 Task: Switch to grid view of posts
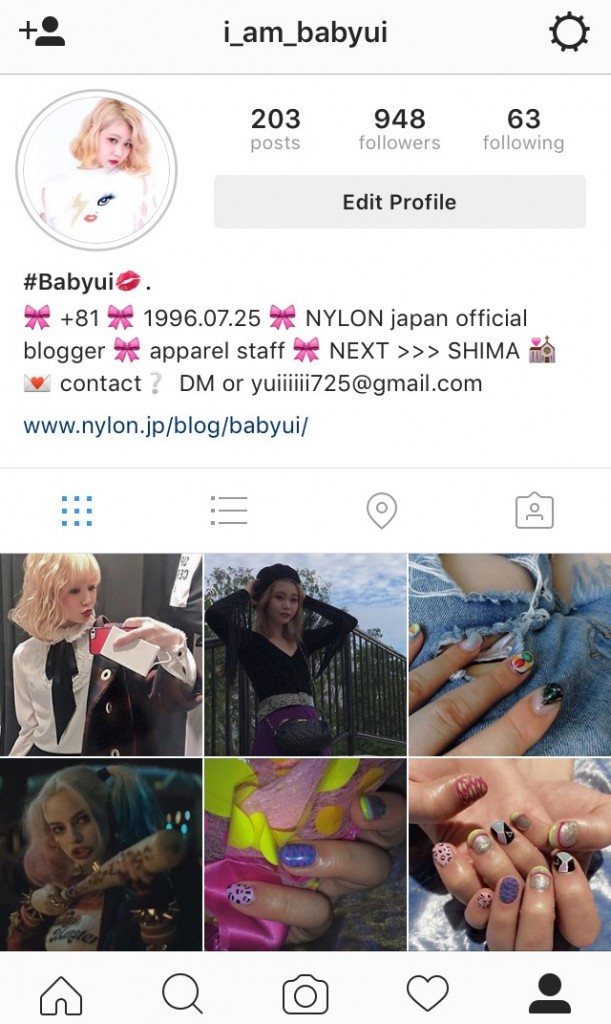click(x=76, y=510)
